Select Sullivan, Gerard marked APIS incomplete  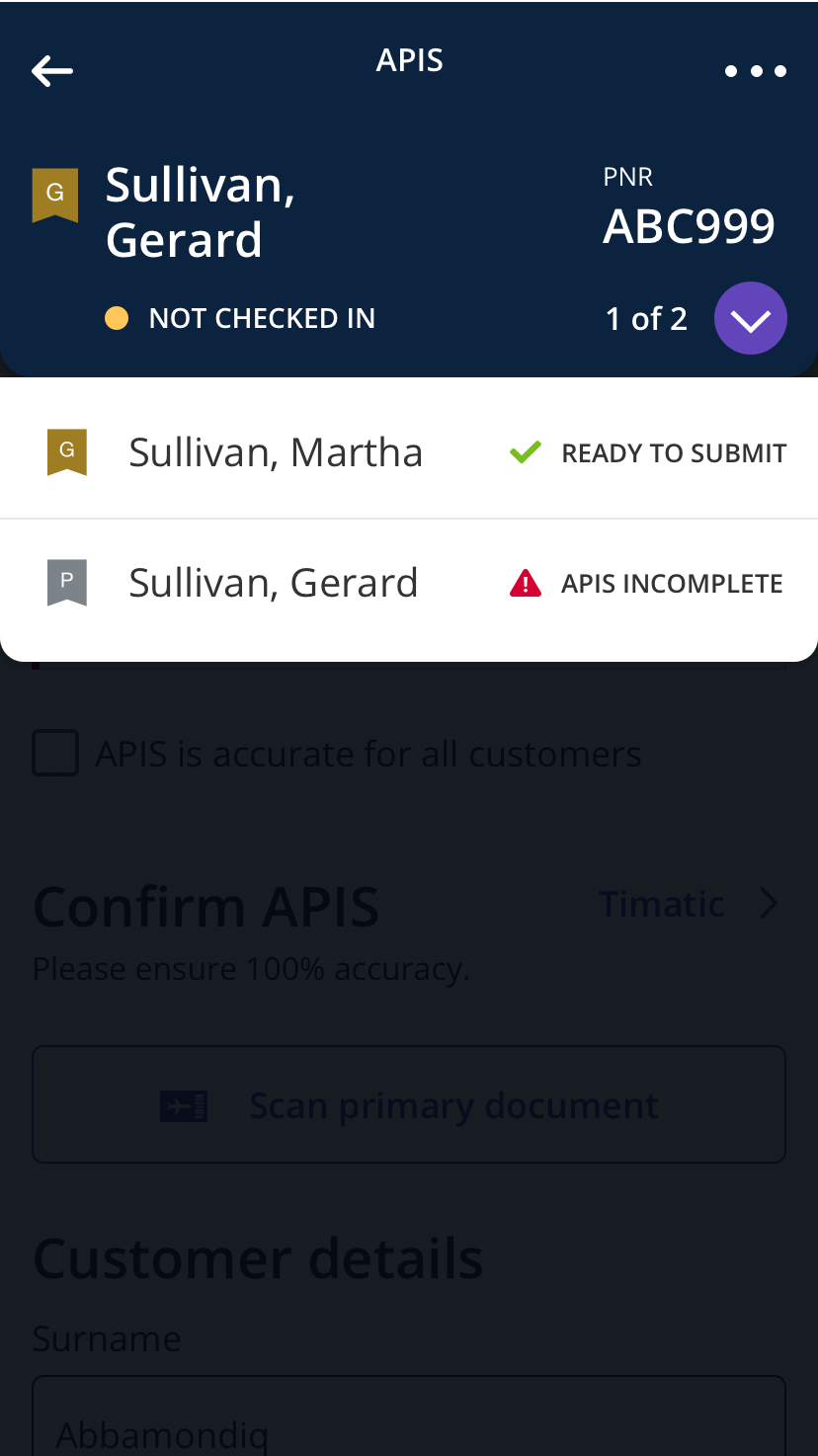409,583
